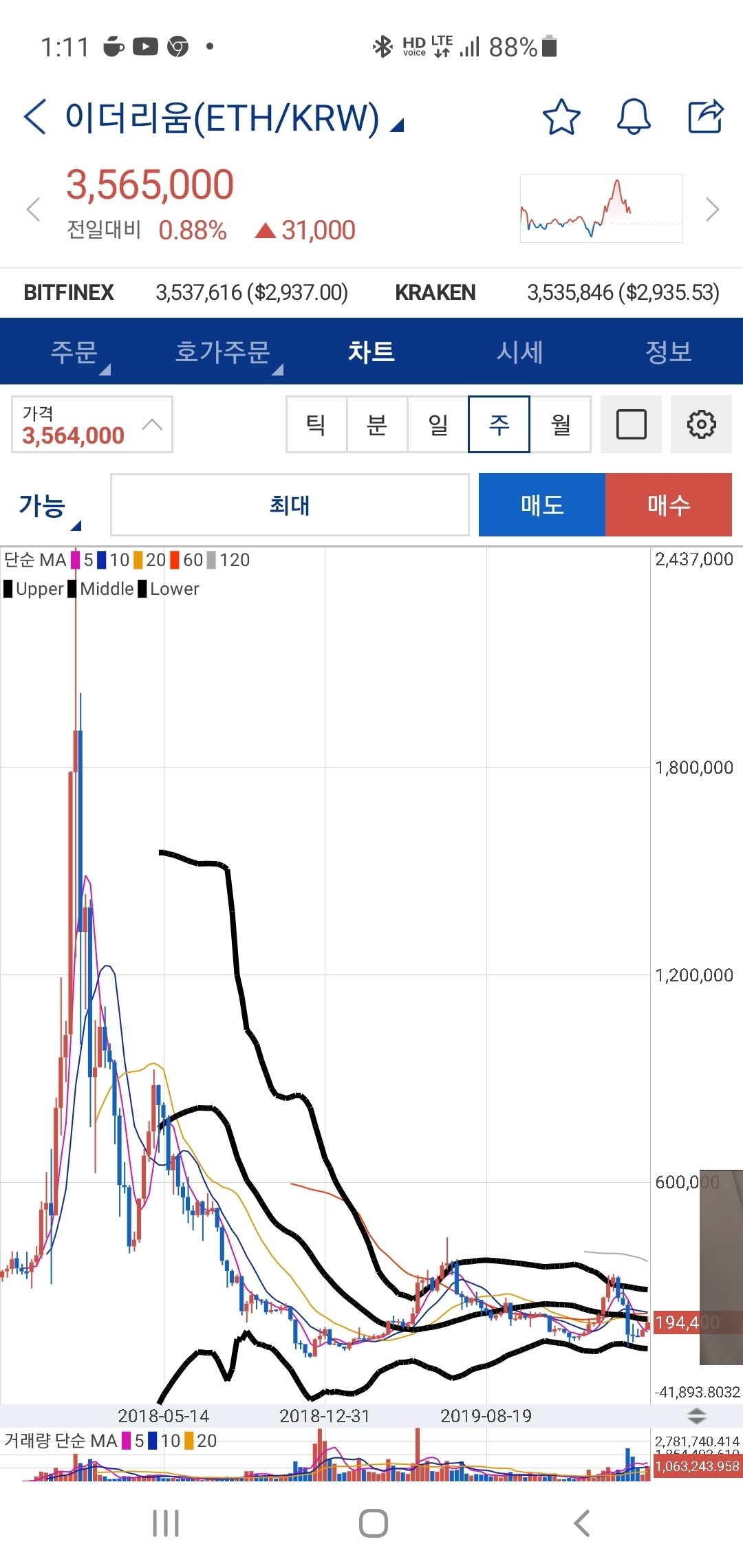Select the 분 chart interval
This screenshot has width=743, height=1568.
tap(377, 424)
